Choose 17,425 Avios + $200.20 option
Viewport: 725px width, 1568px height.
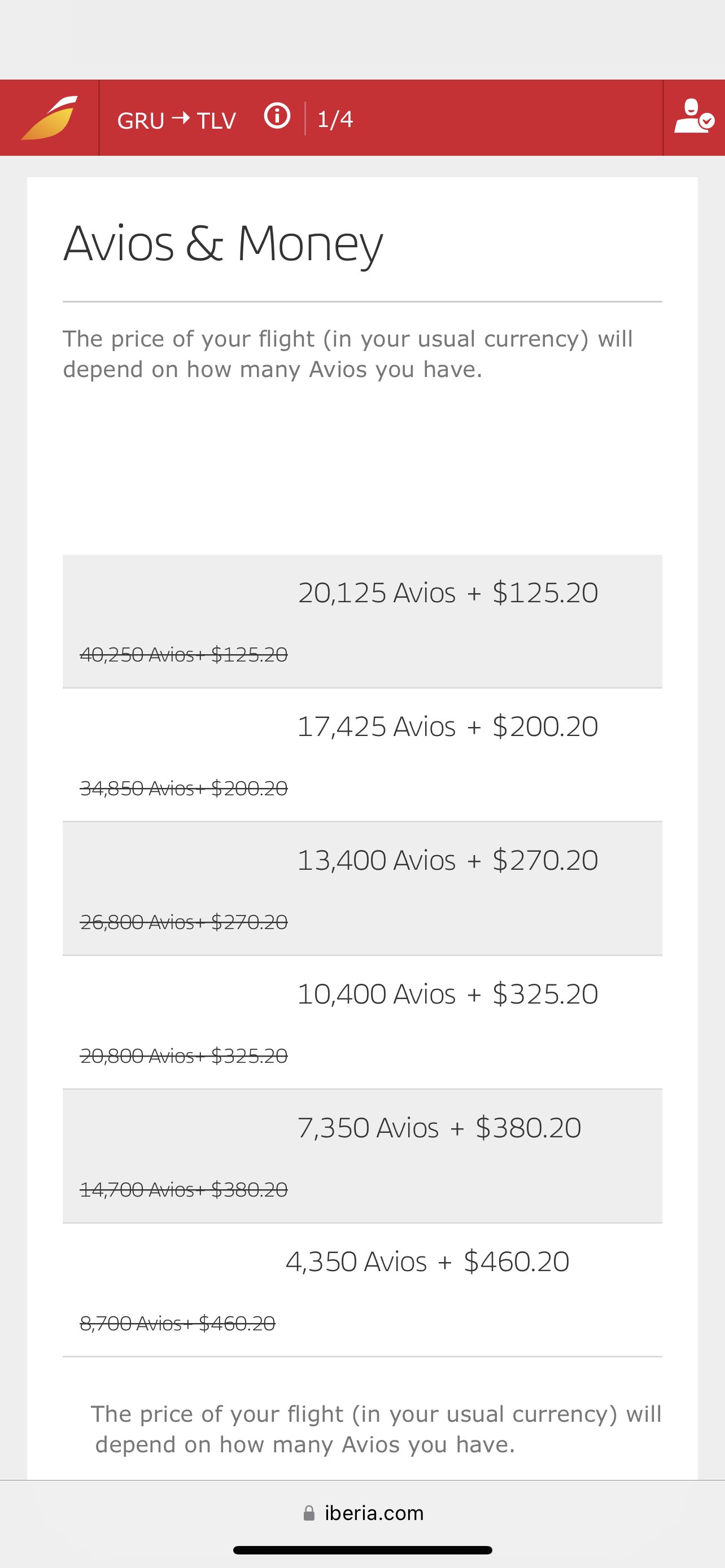pos(362,755)
